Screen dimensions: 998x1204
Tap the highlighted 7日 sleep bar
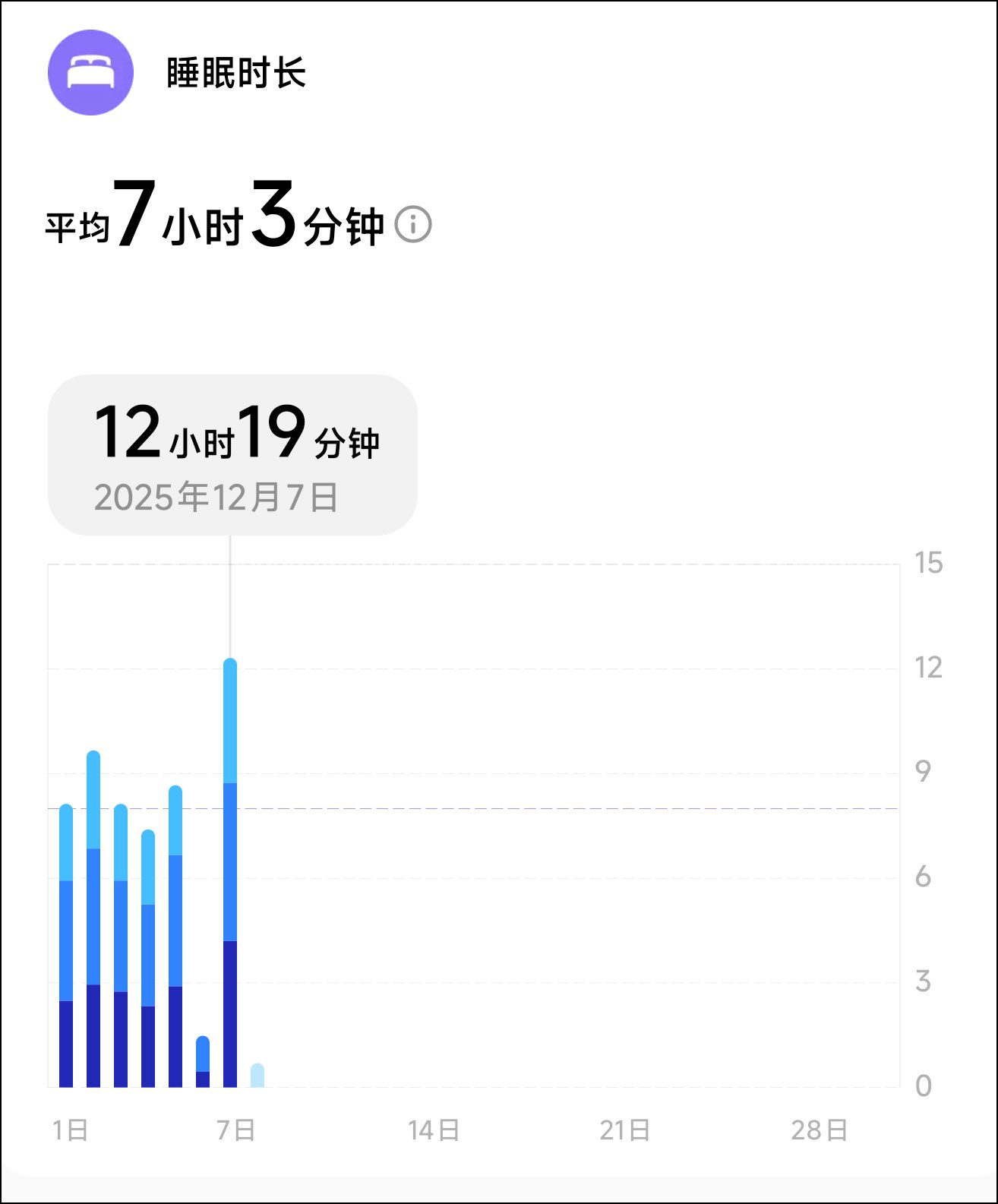(230, 874)
